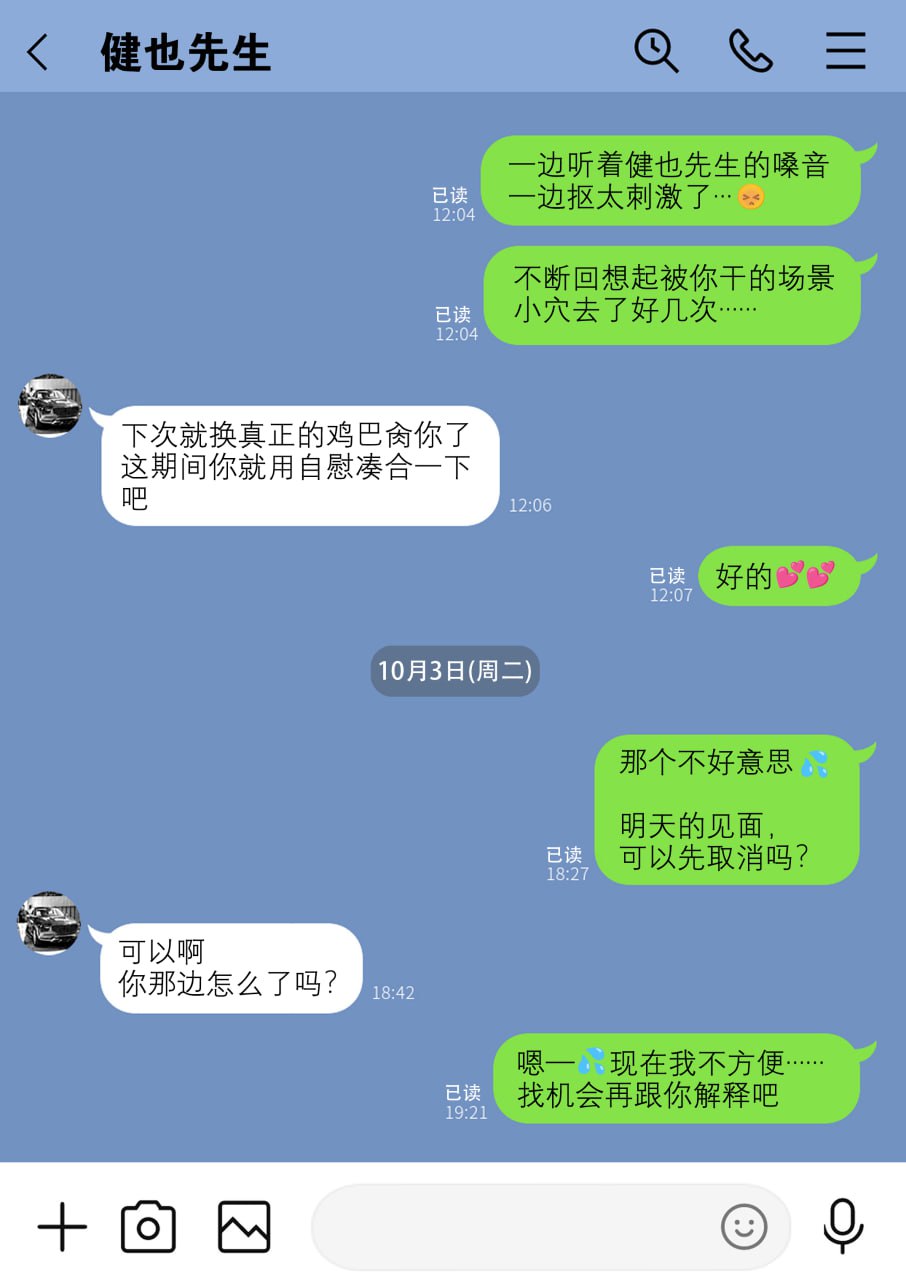Select the date divider 10月3日(周二)
Viewport: 906px width, 1280px height.
click(x=454, y=671)
